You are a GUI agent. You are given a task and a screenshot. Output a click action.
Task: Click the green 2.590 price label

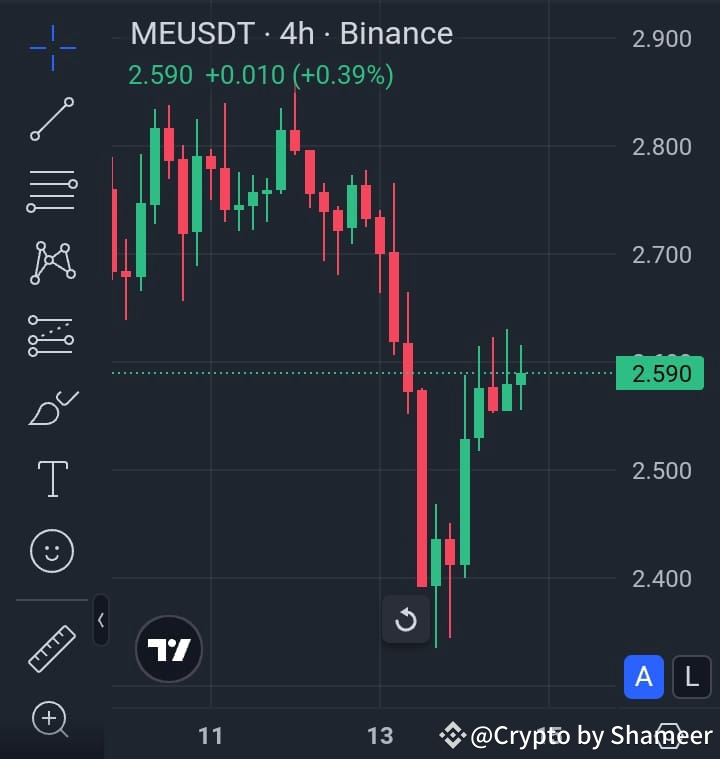coord(661,372)
